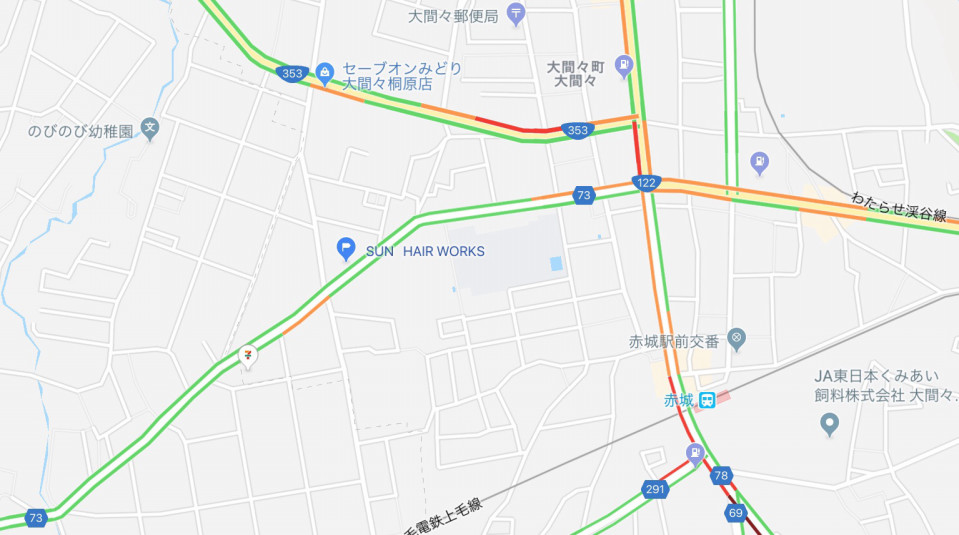The image size is (959, 535).
Task: Open the JA東日本くみあい飼料株式会社 location pin
Action: (x=828, y=424)
